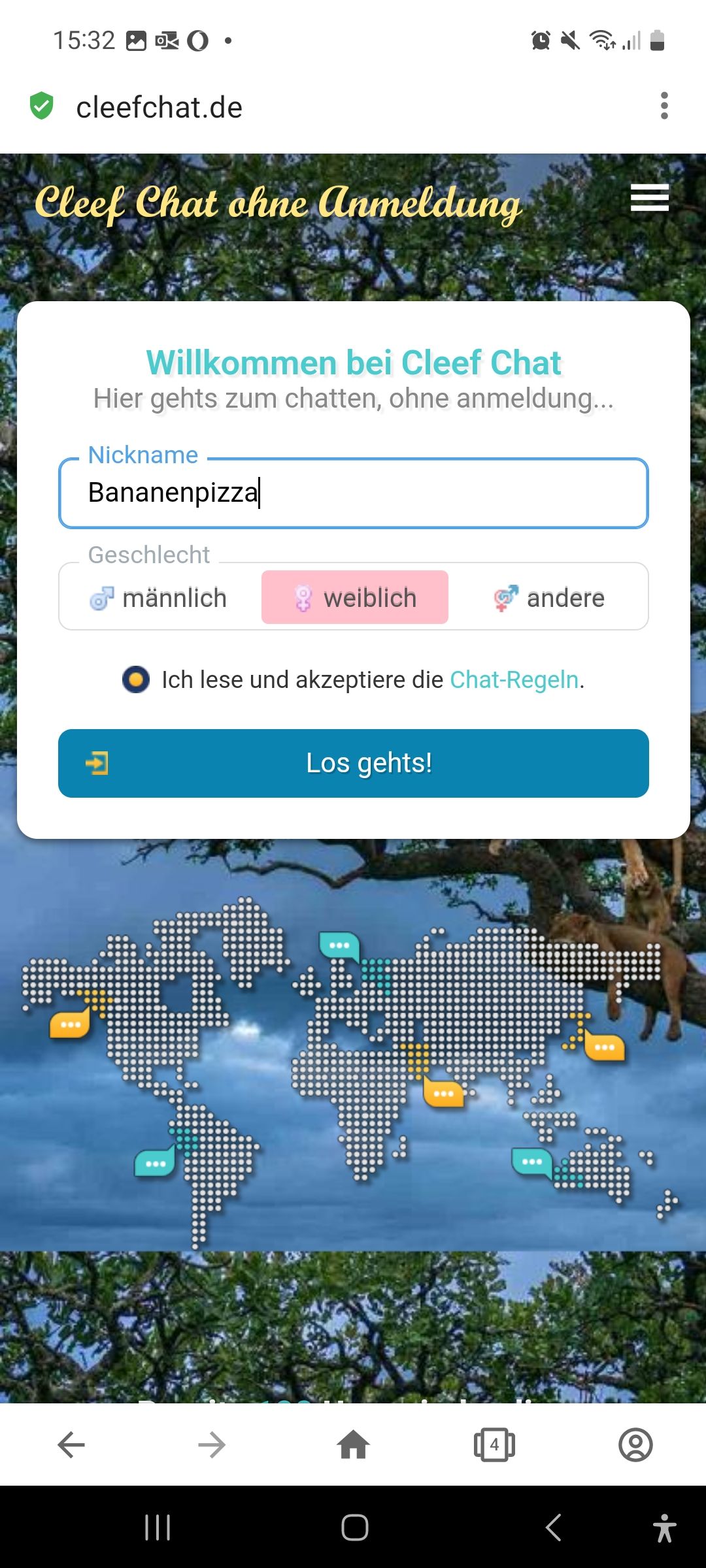Toggle the accept chat rules checkbox
The height and width of the screenshot is (1568, 706).
136,679
